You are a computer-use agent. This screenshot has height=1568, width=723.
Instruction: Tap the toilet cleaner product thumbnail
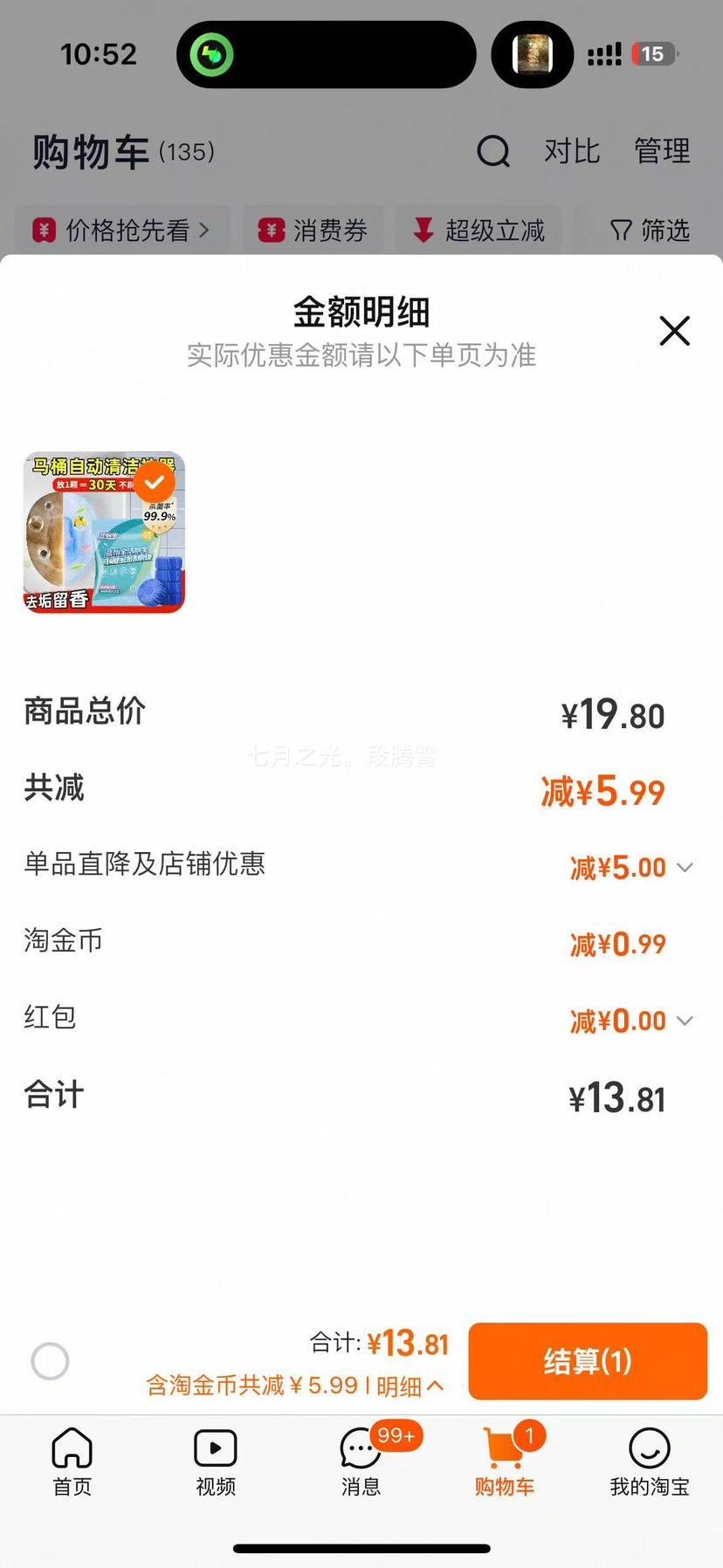click(x=103, y=531)
